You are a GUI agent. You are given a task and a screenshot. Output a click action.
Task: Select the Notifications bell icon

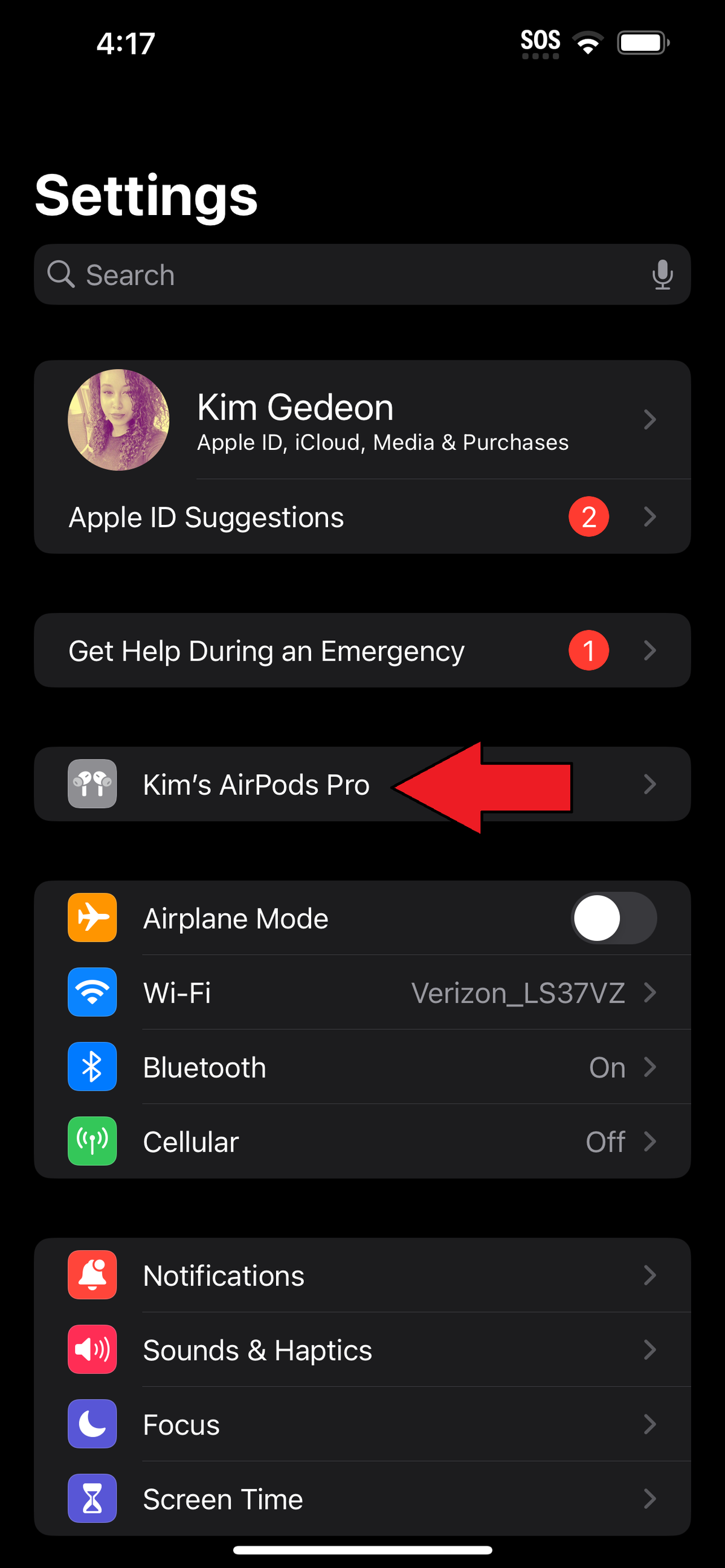[x=92, y=1275]
